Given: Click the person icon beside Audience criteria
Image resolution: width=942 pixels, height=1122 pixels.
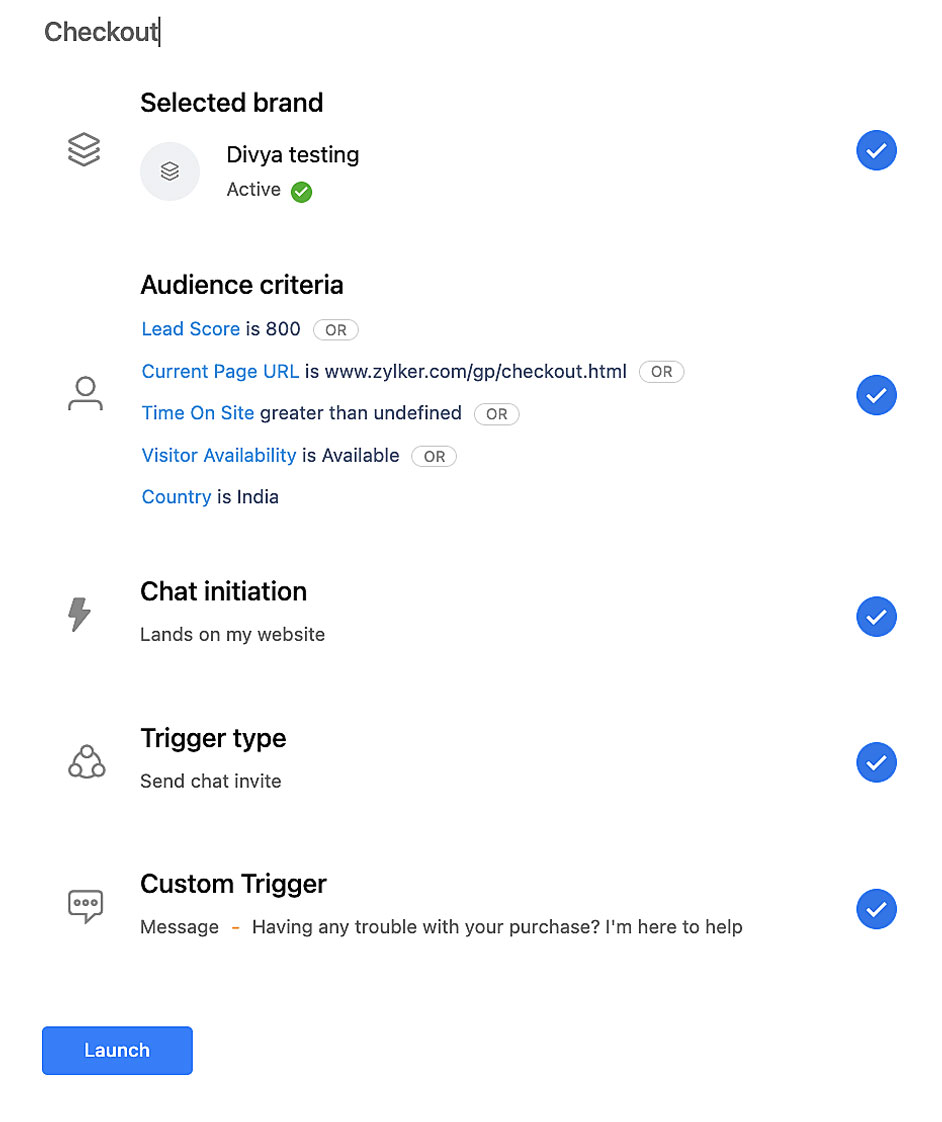Looking at the screenshot, I should (x=85, y=394).
